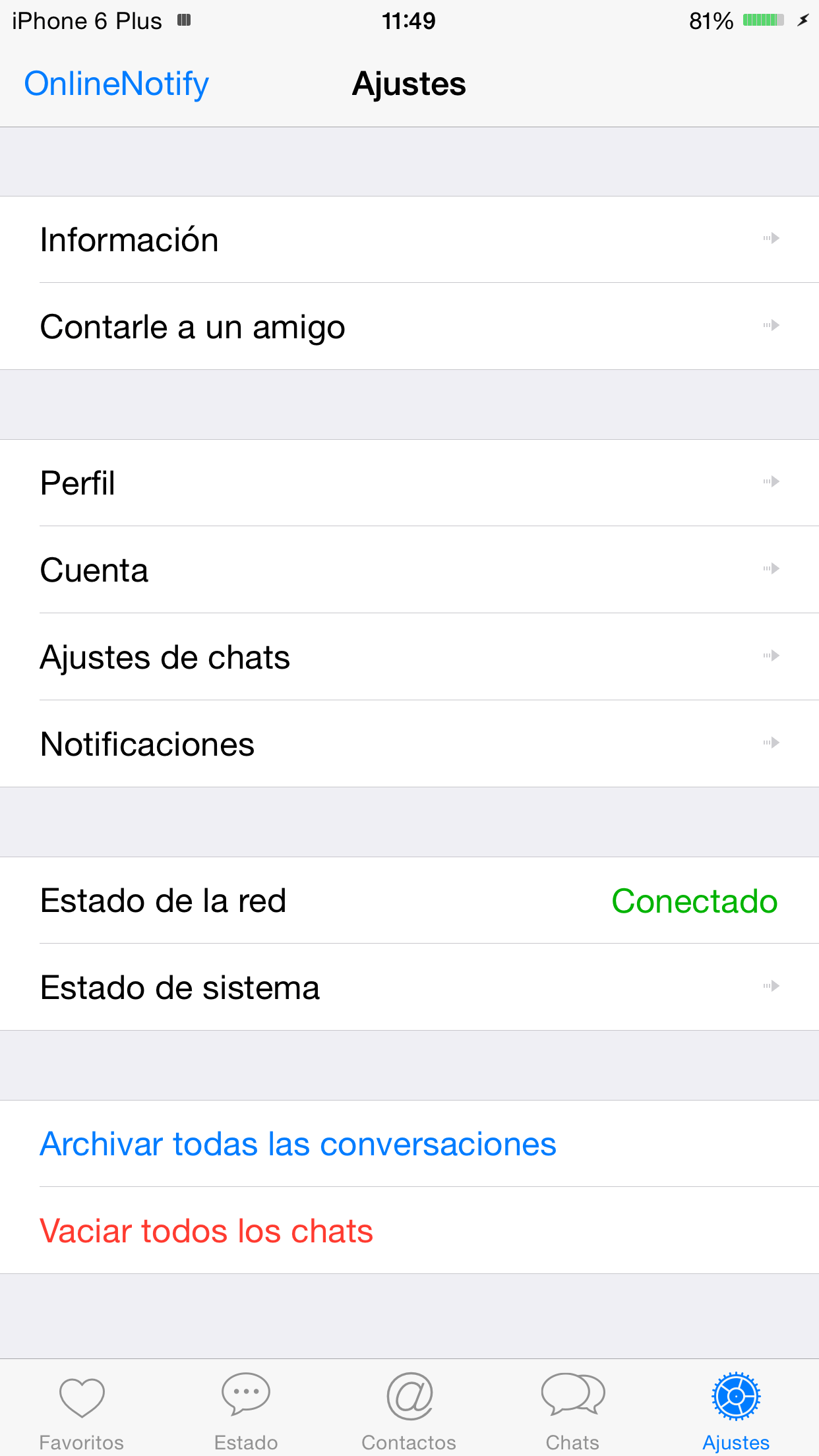View Estado de sistema
Image resolution: width=819 pixels, height=1456 pixels.
(x=409, y=987)
